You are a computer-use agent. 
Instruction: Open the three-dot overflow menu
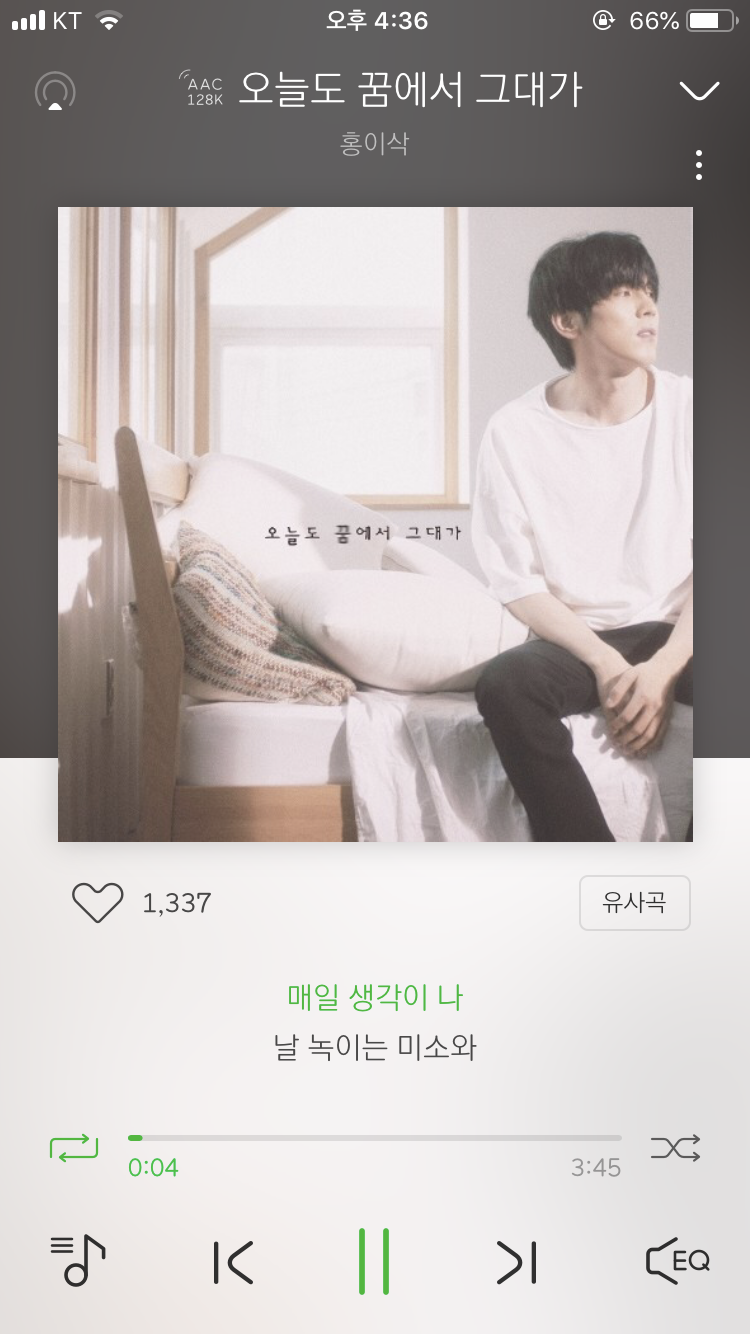(x=699, y=165)
